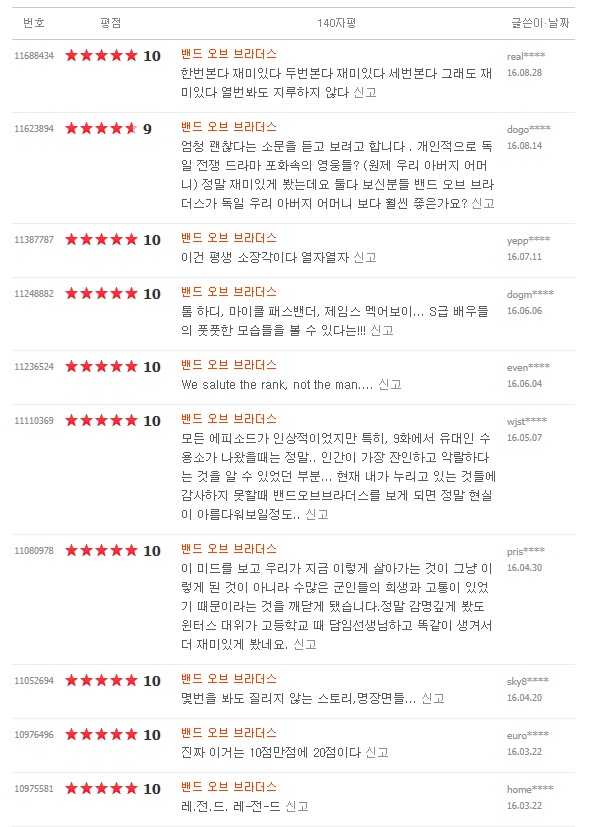The width and height of the screenshot is (596, 827).
Task: Report the review by dogo****
Action: pyautogui.click(x=483, y=204)
